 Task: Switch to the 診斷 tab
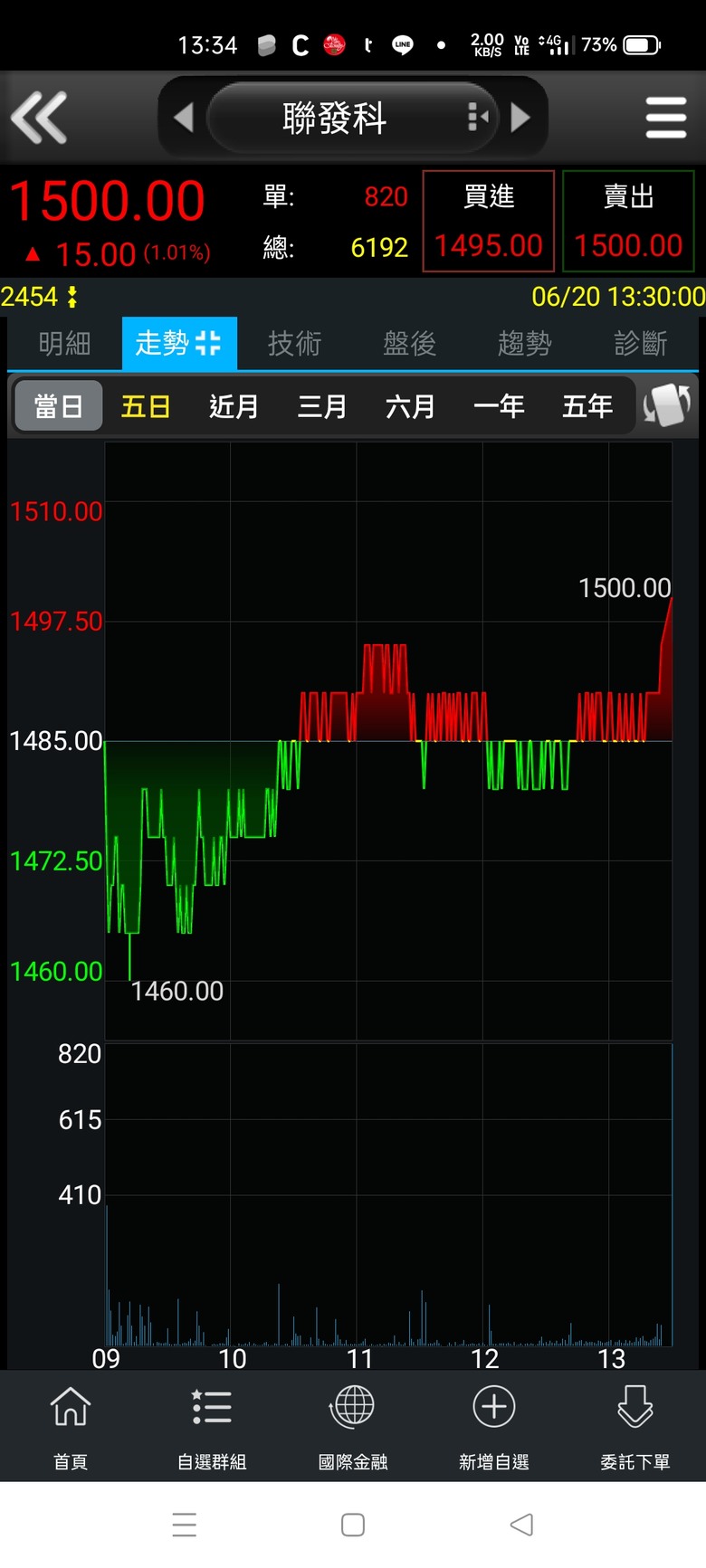pyautogui.click(x=640, y=344)
